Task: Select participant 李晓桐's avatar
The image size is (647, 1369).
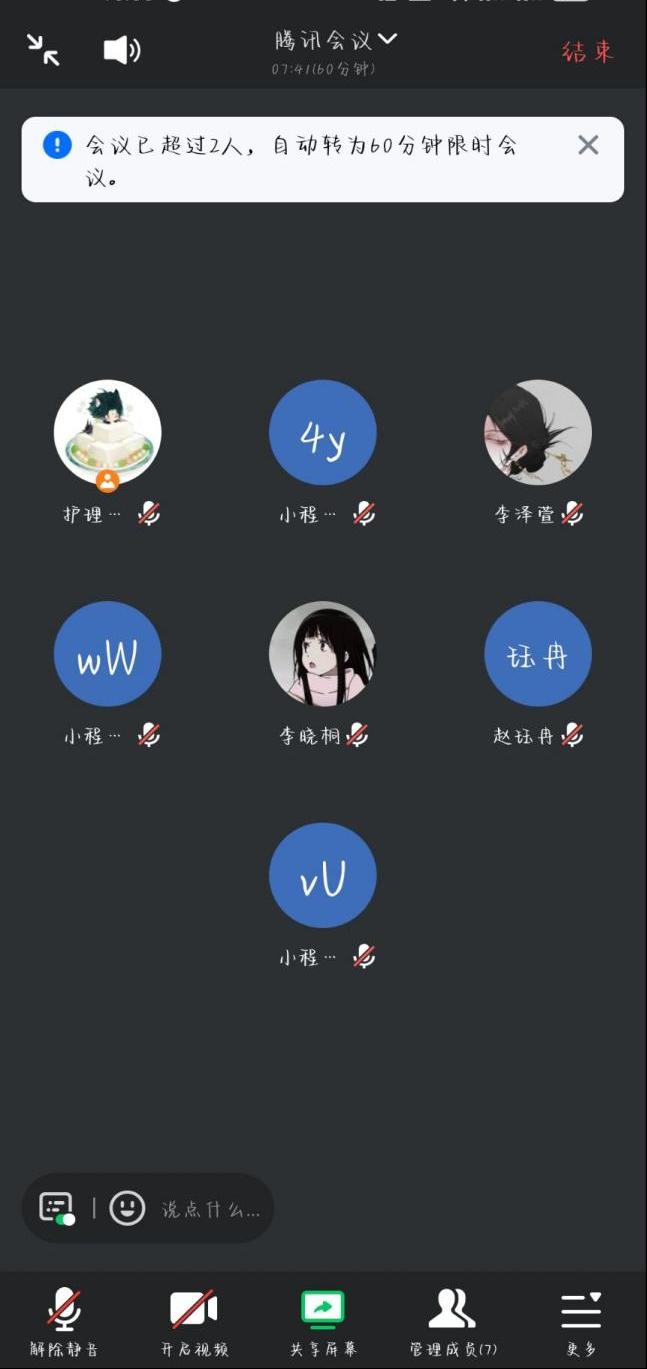Action: [323, 654]
